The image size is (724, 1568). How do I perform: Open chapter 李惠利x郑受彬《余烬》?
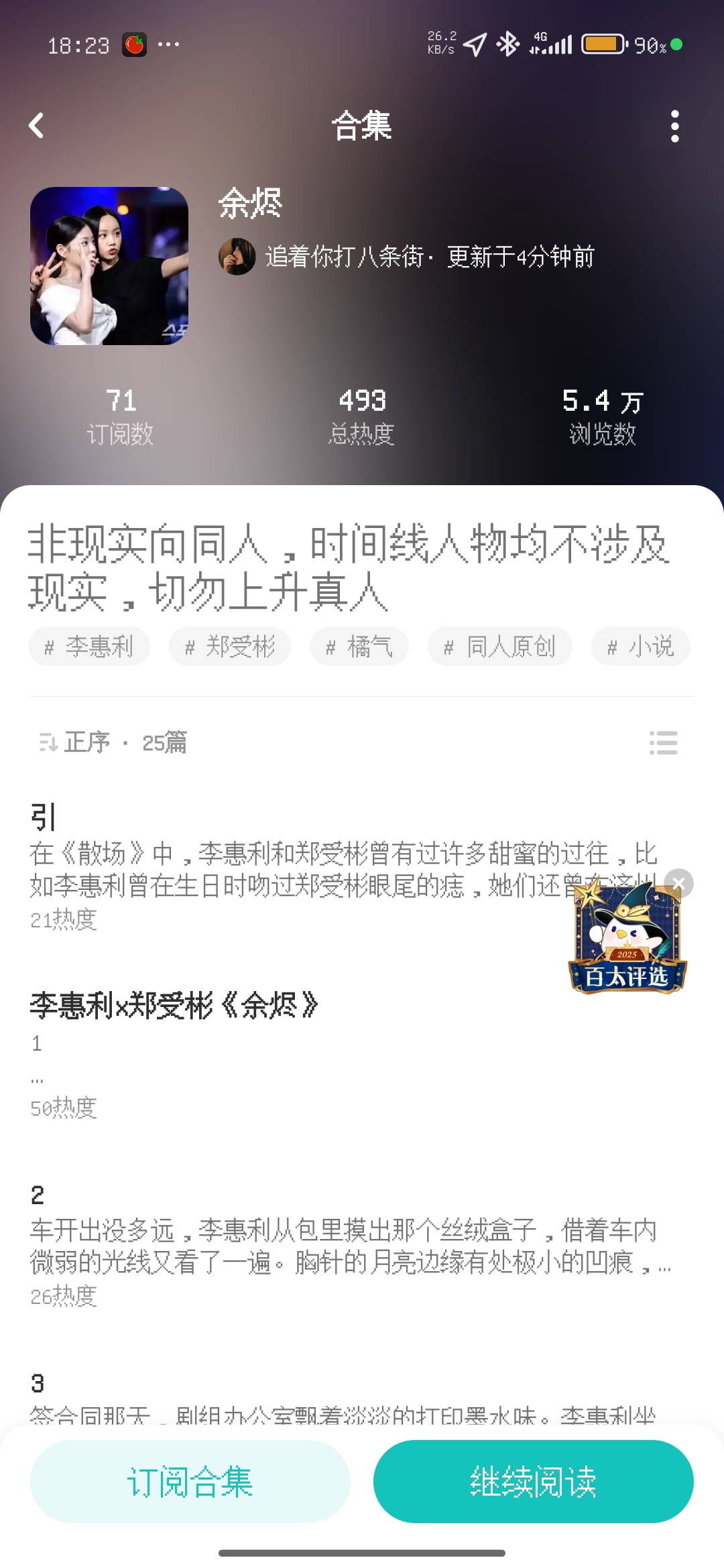click(174, 1006)
